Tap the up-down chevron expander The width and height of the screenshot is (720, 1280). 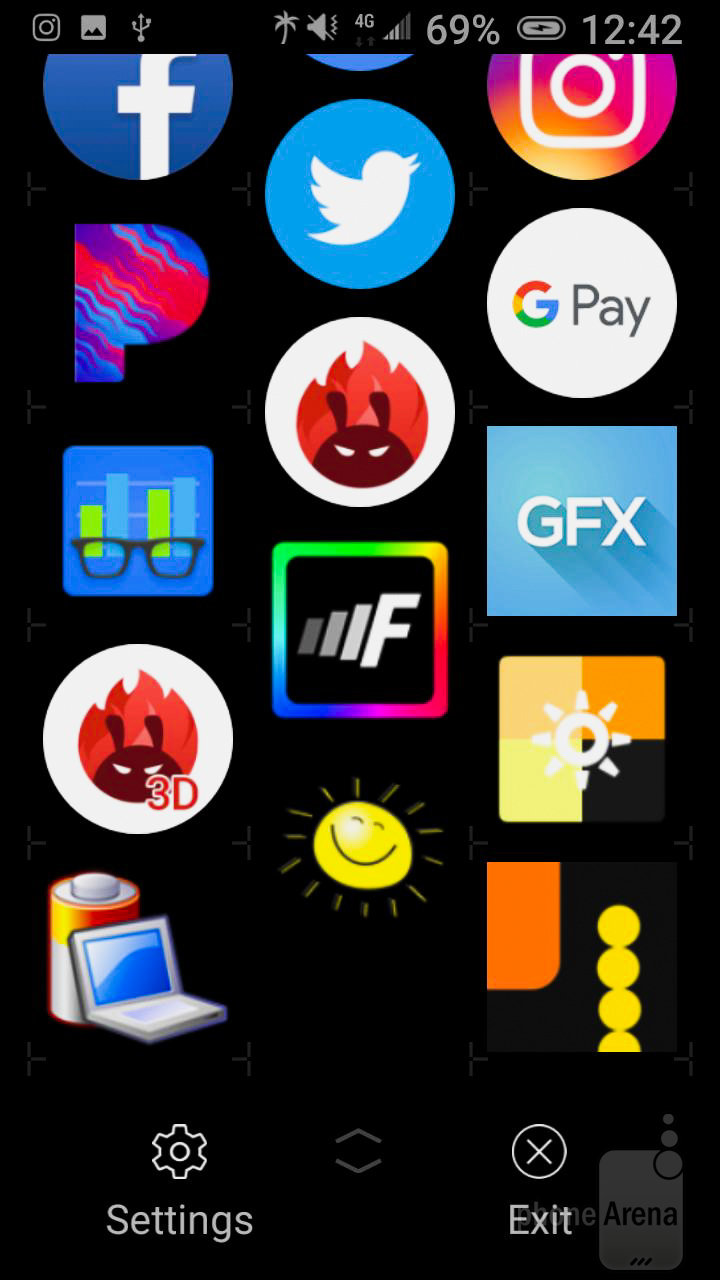[359, 1151]
